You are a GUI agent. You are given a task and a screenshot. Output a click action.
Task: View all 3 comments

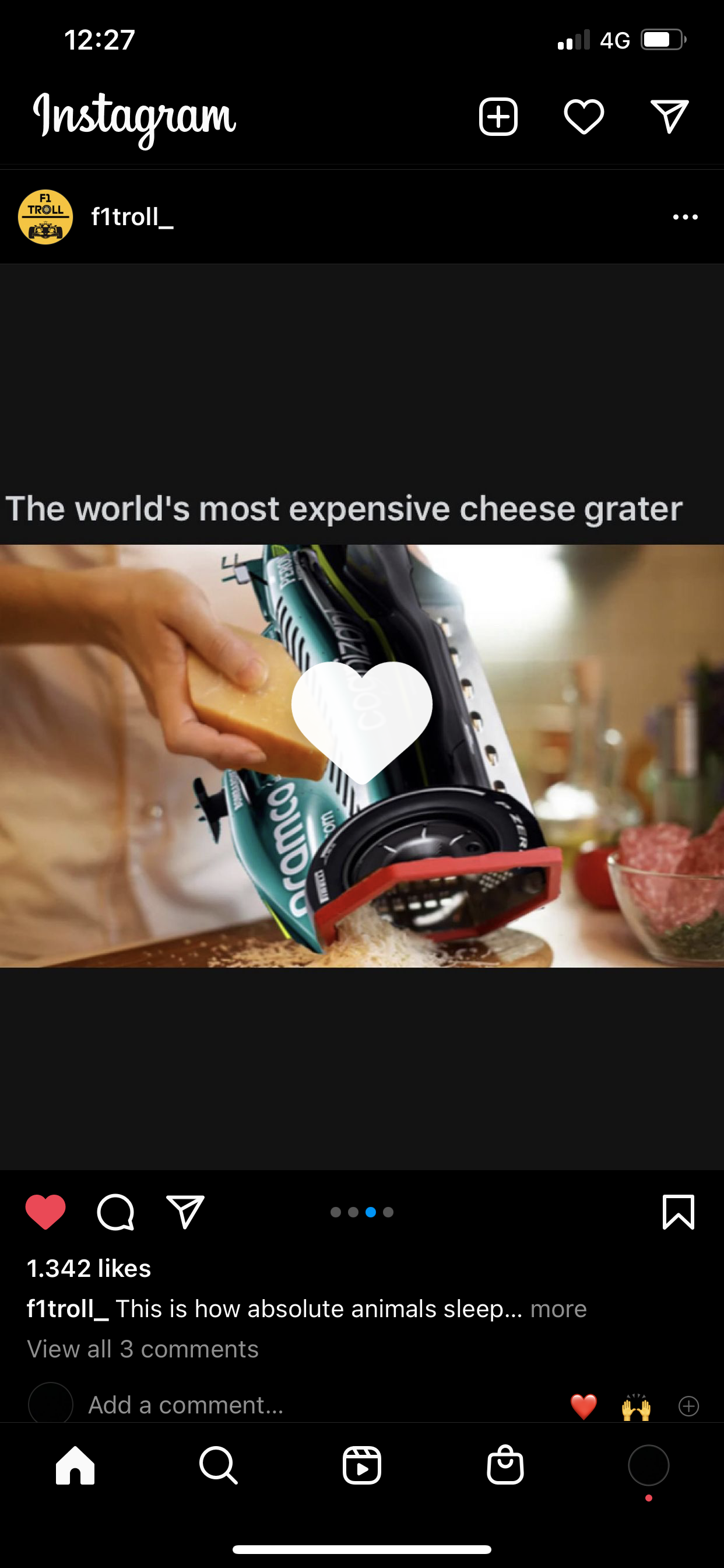click(143, 1349)
